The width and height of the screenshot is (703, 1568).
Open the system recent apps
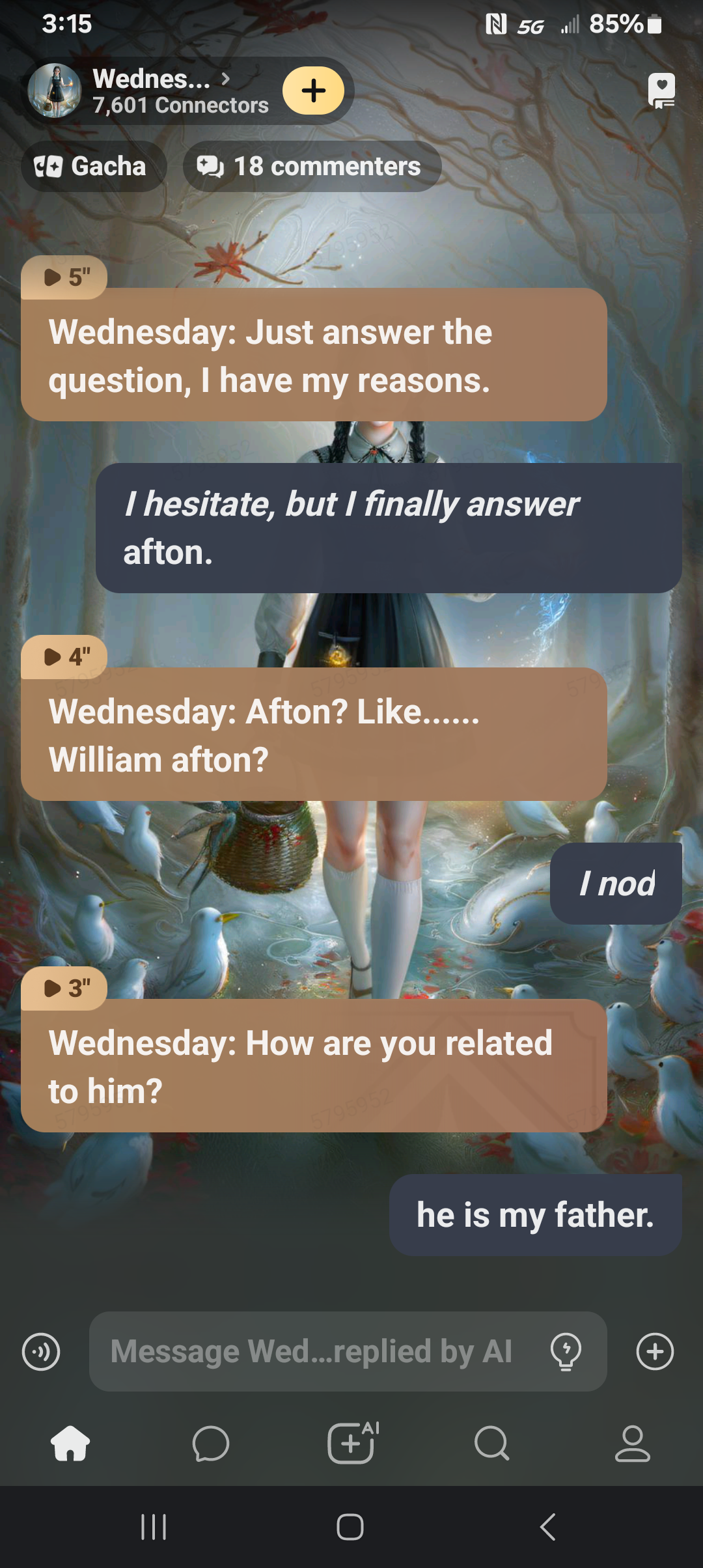point(154,1527)
